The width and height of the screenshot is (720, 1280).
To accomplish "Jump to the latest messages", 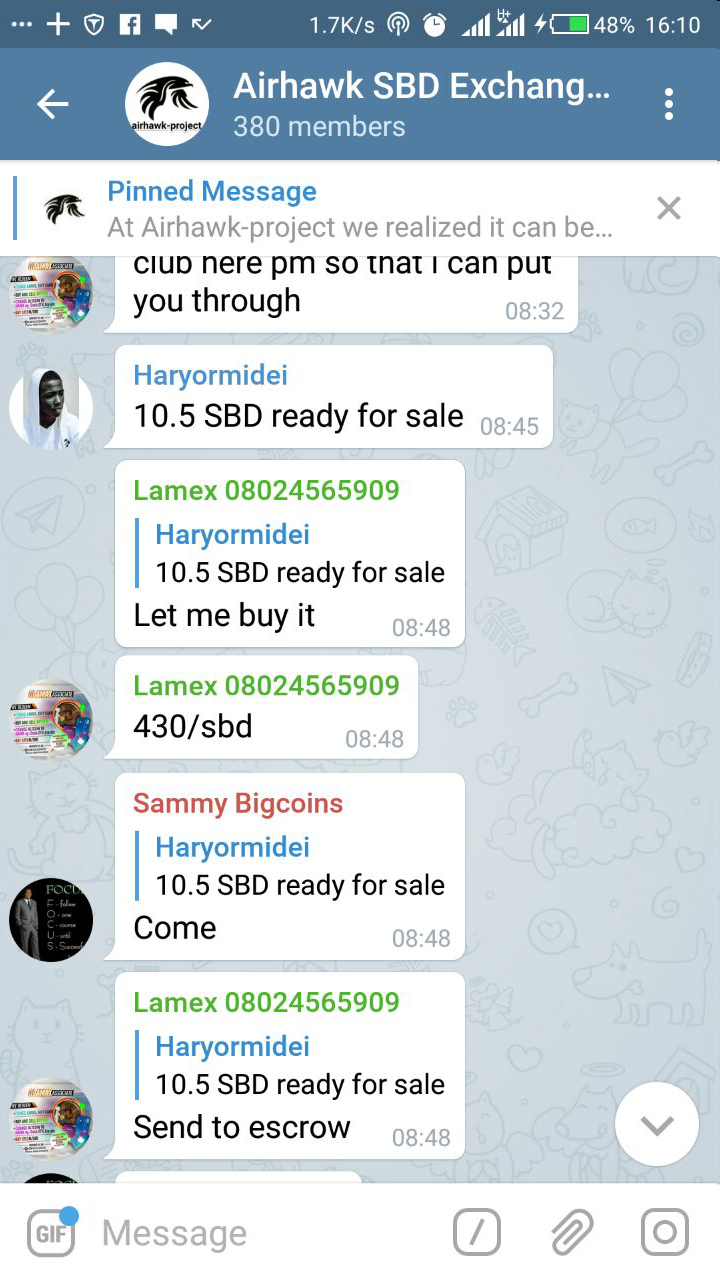I will click(656, 1124).
